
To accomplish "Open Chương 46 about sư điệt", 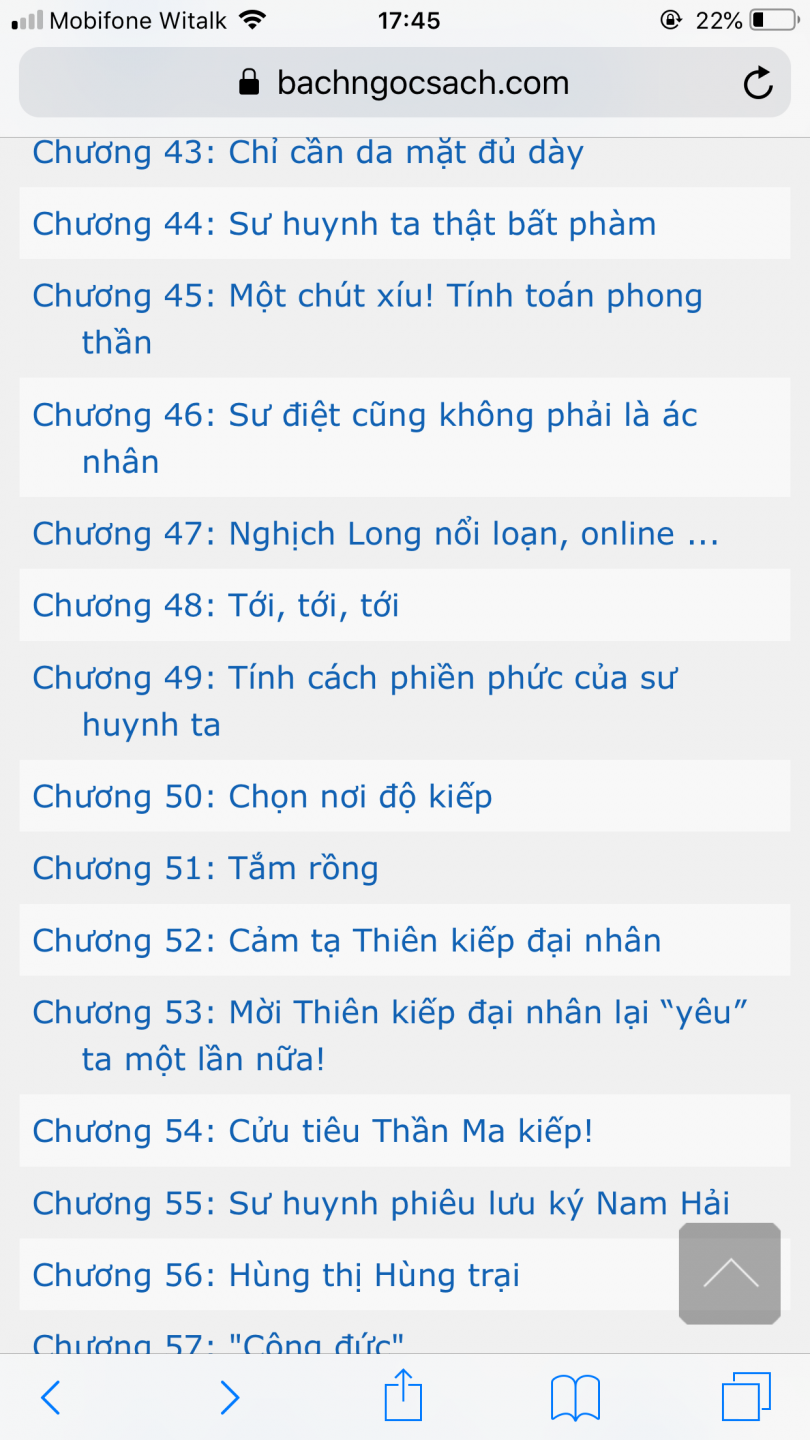I will pos(365,437).
